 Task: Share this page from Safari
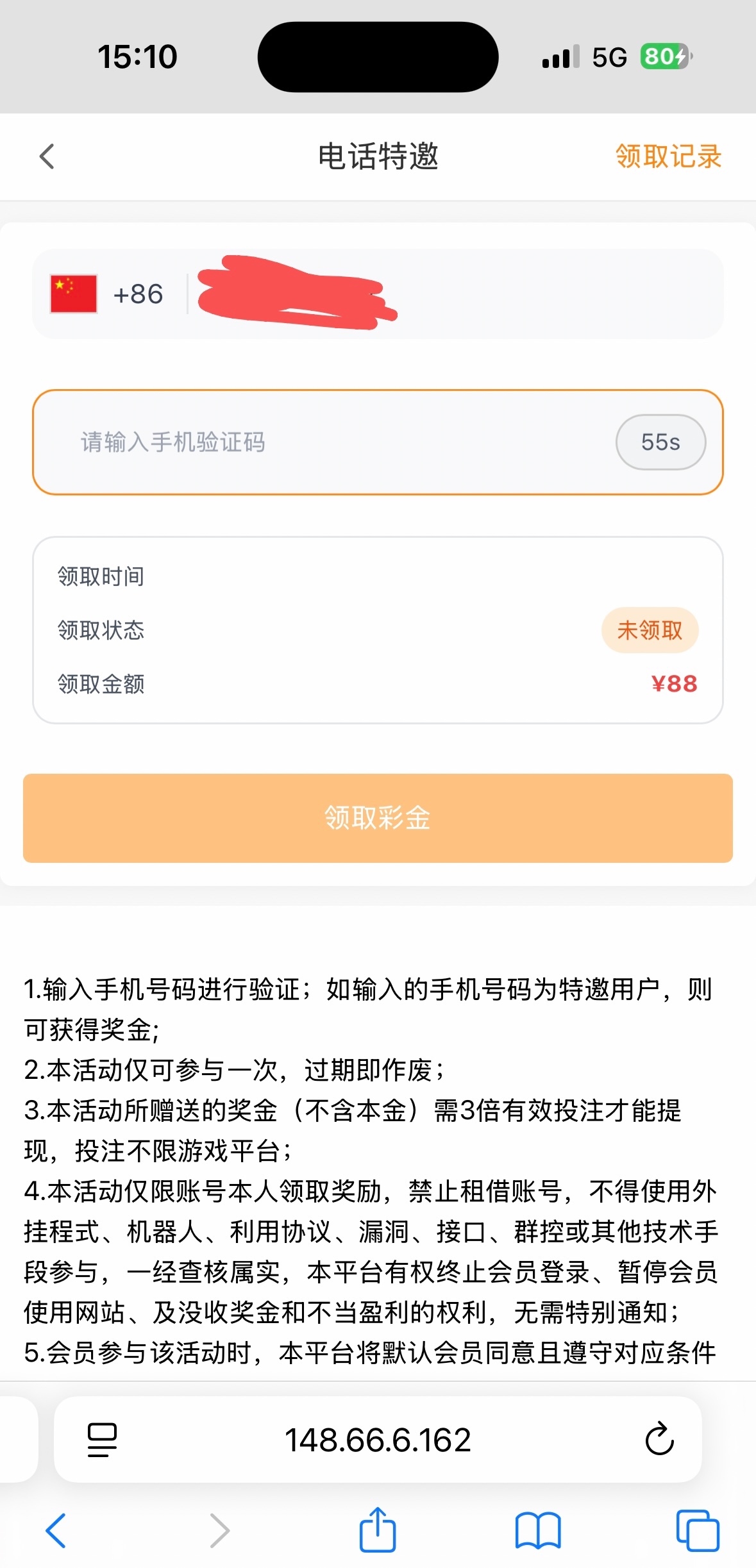point(378,1530)
